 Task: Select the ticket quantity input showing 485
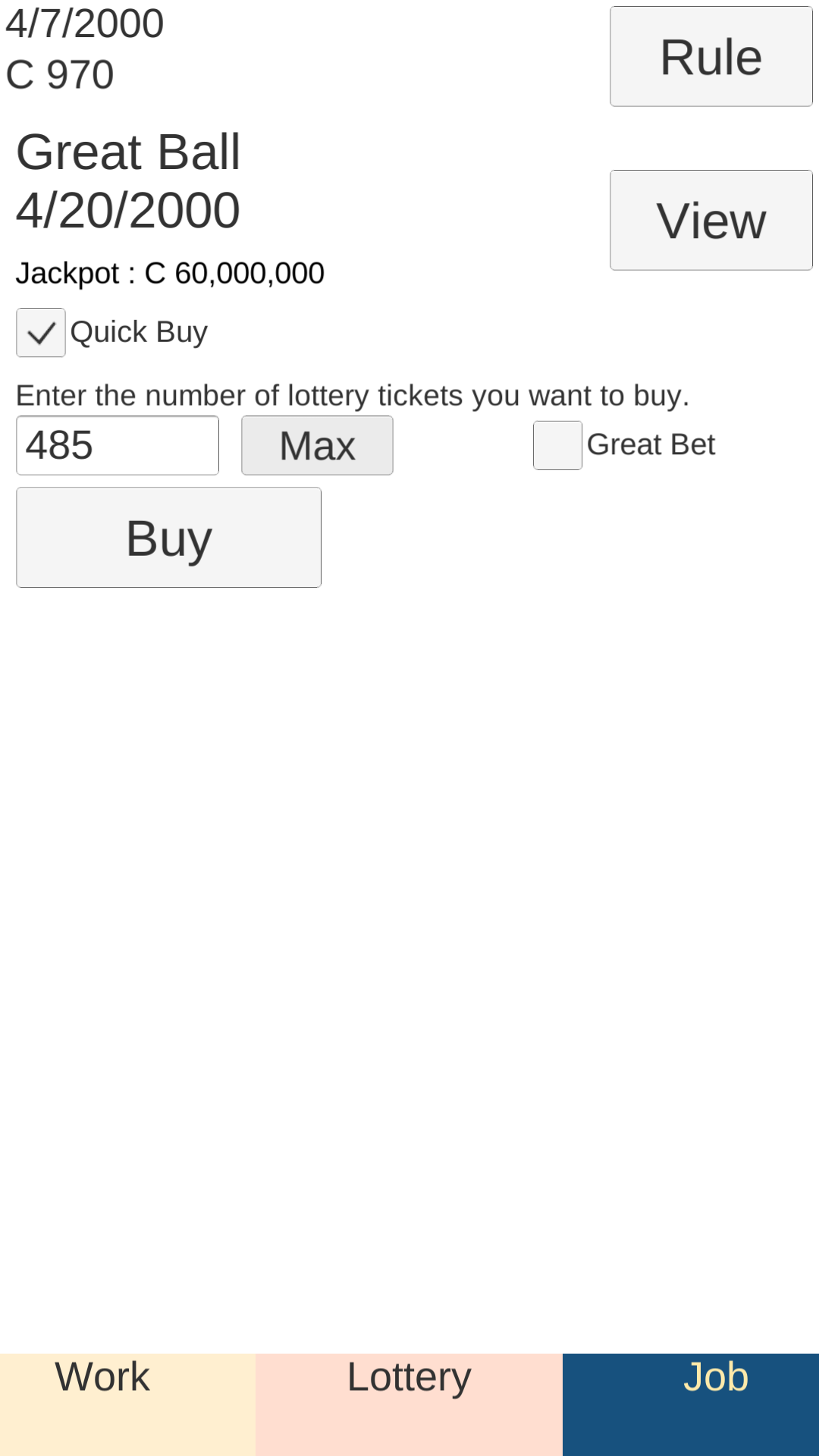tap(118, 445)
